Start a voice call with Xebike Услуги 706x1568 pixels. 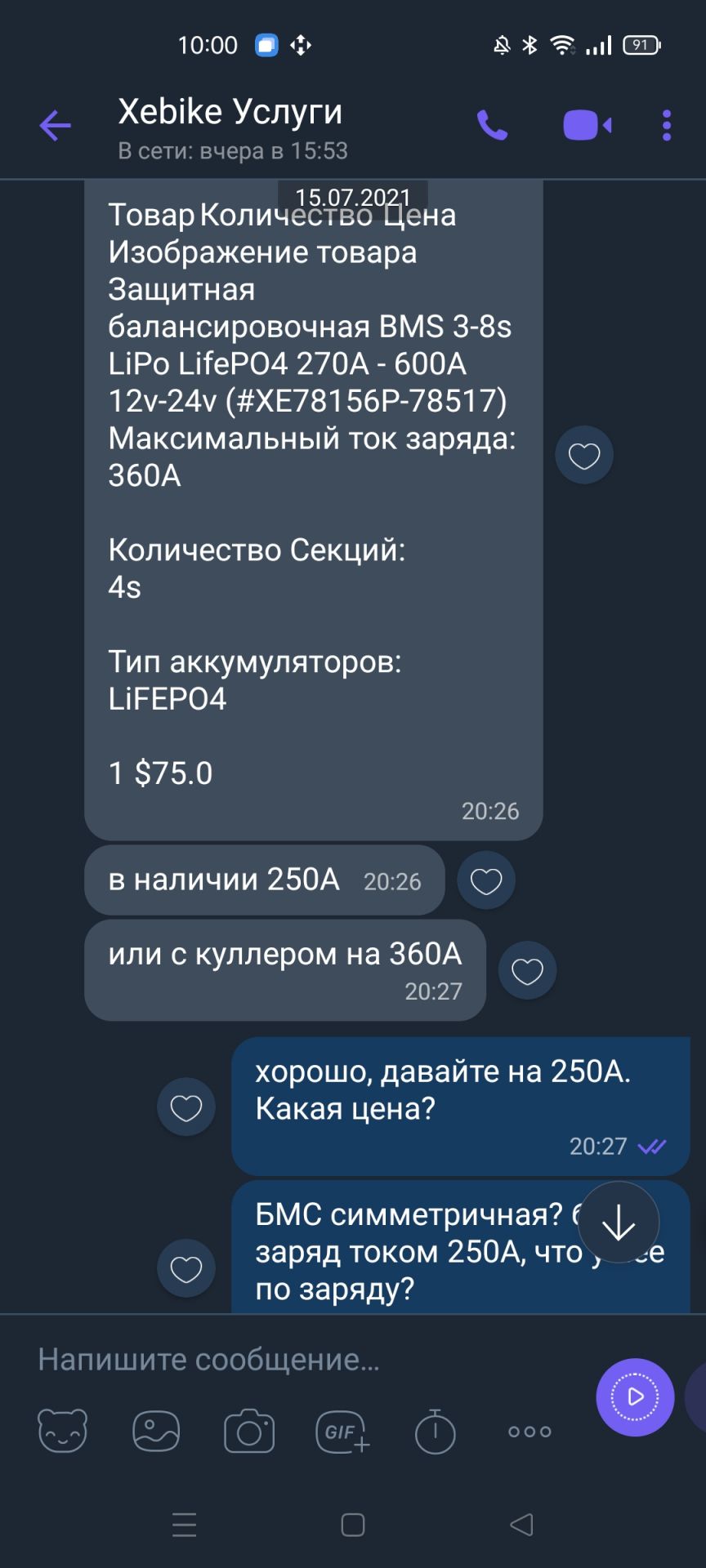pyautogui.click(x=493, y=126)
